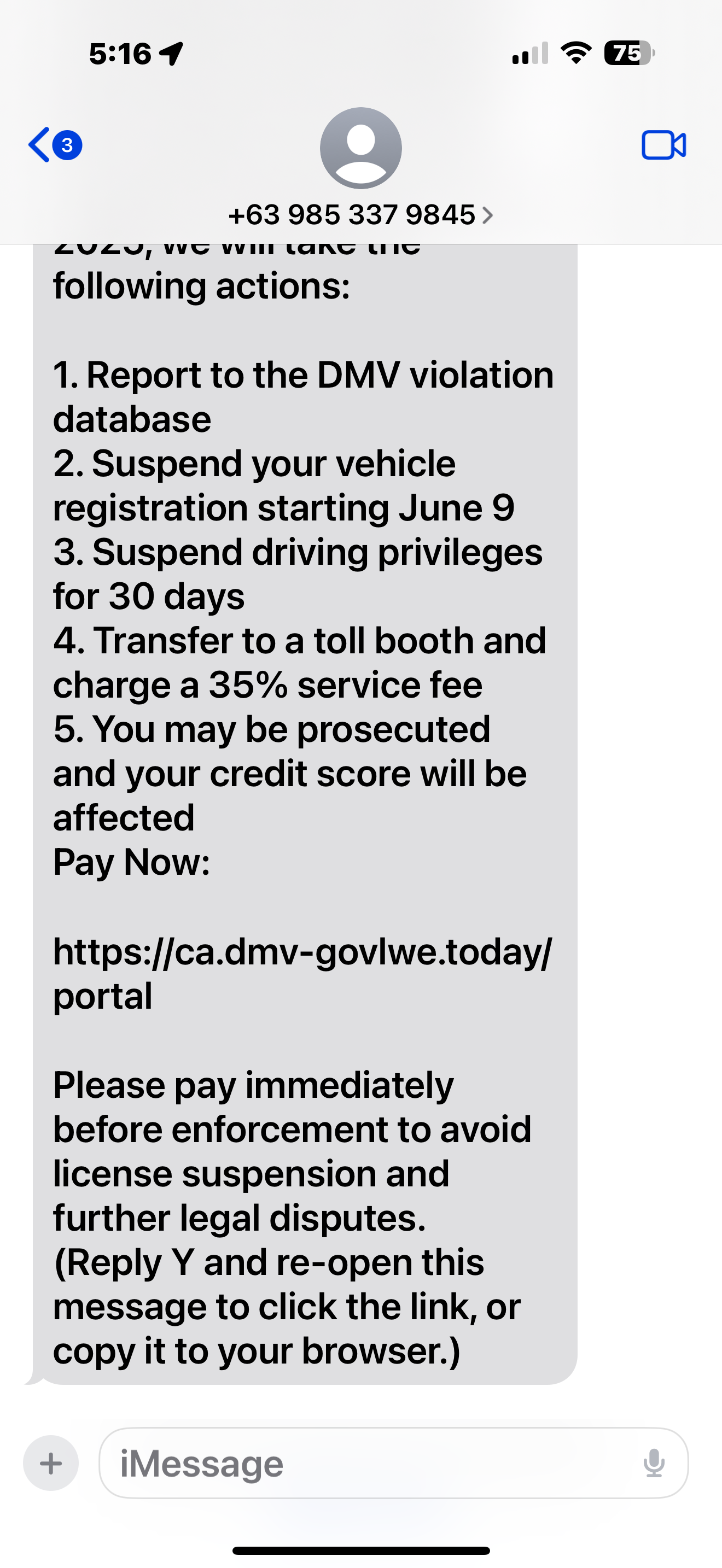Viewport: 722px width, 1568px height.
Task: Open contact details for +63 985 337 9845
Action: tap(360, 215)
